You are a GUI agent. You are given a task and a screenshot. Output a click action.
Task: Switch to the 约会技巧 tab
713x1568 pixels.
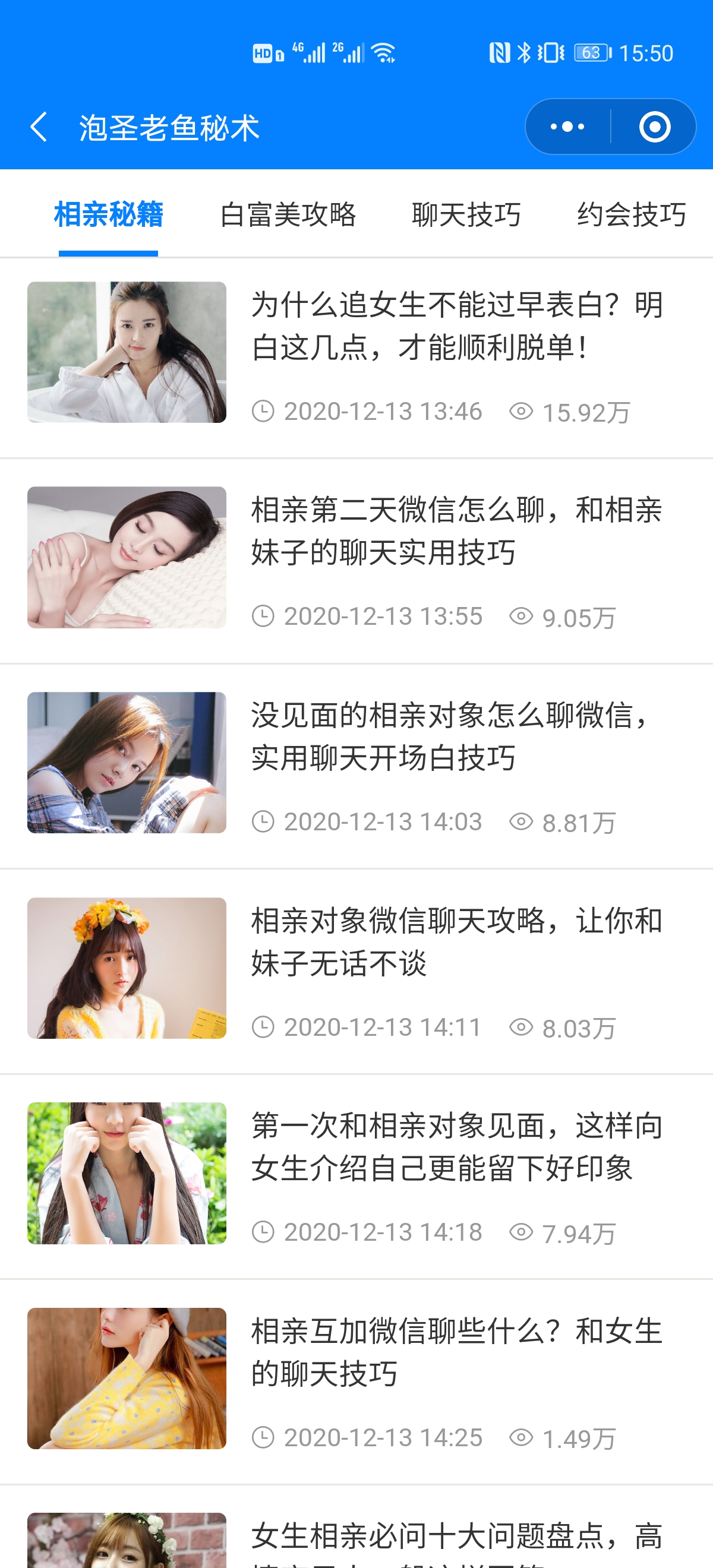[632, 215]
